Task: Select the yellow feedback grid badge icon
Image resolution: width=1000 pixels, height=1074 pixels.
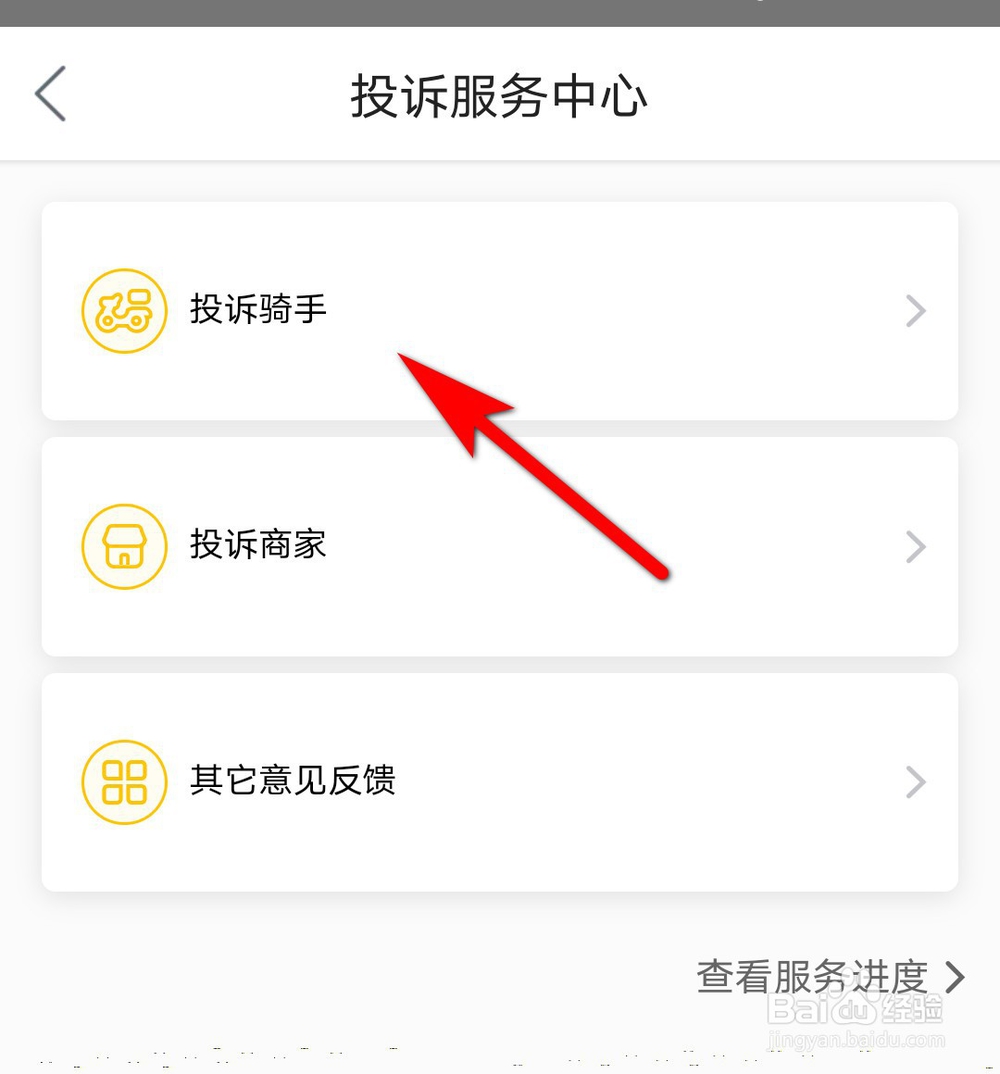Action: 124,783
